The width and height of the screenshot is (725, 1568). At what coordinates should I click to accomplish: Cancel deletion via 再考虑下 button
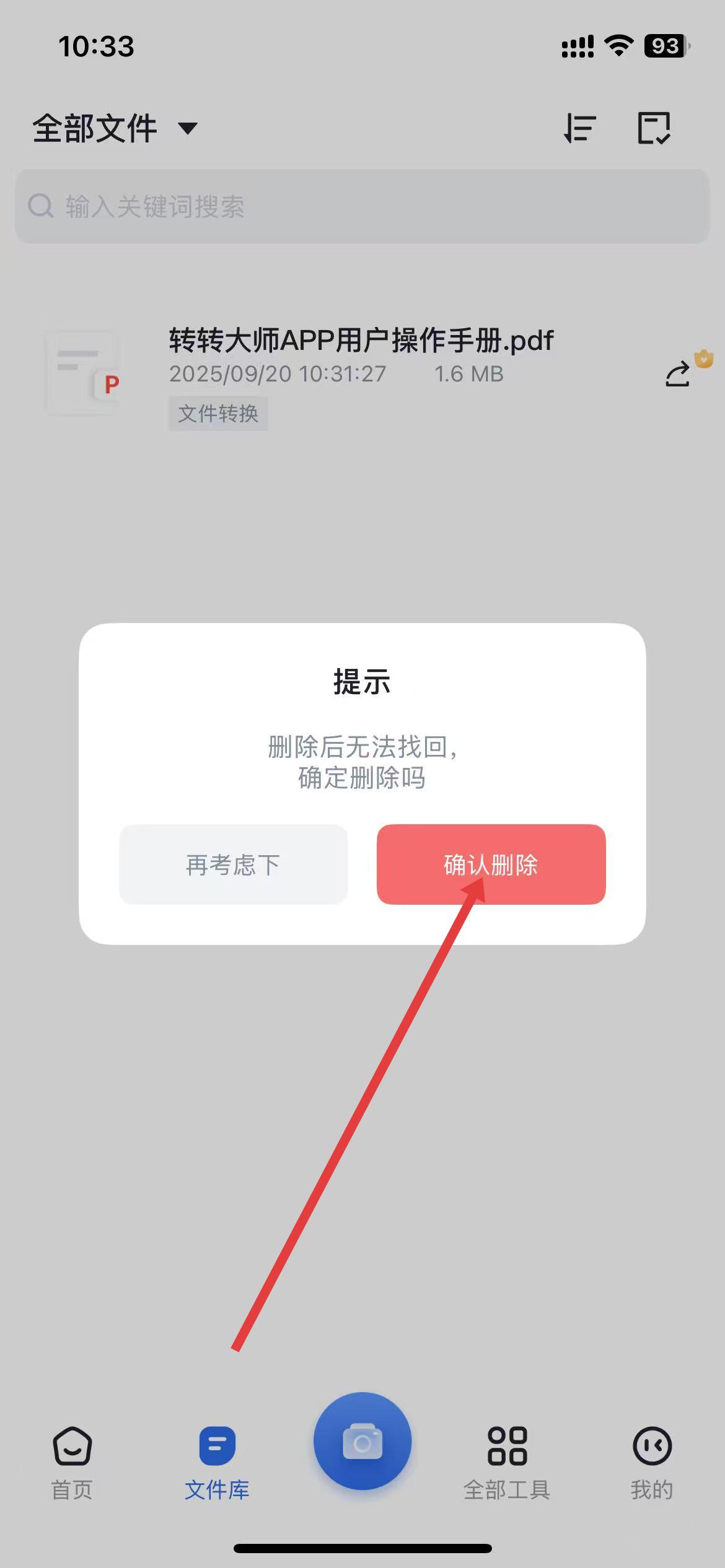(x=233, y=864)
